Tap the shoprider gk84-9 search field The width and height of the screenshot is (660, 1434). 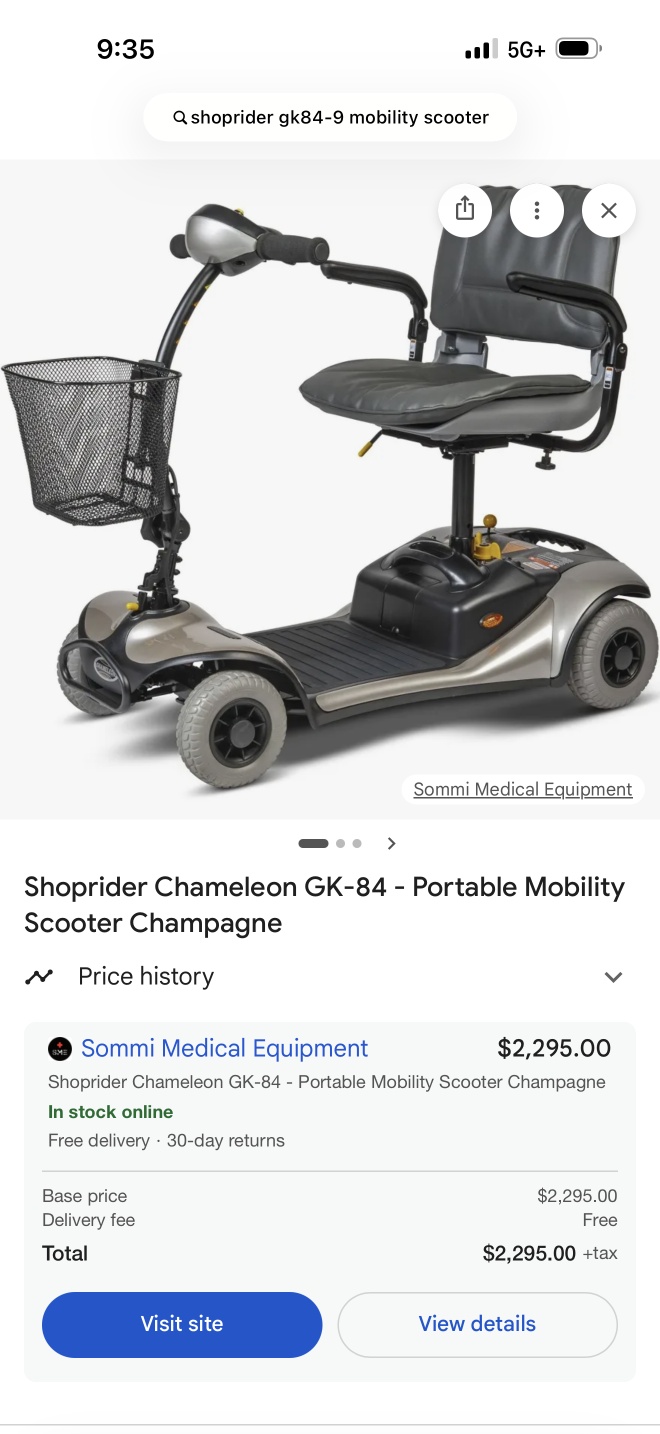coord(330,118)
